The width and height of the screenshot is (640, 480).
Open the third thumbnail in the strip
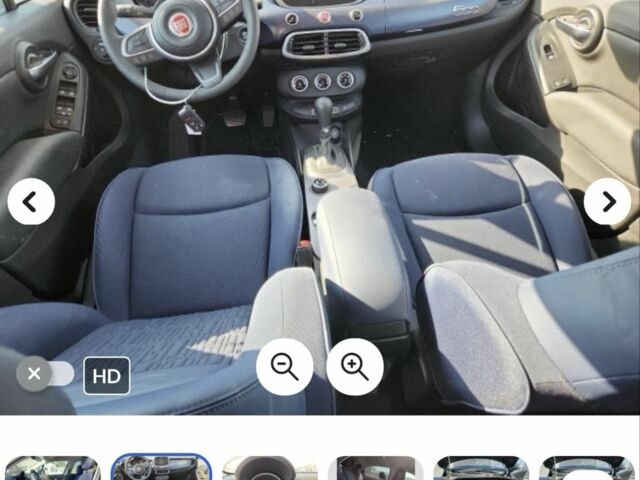click(x=269, y=468)
